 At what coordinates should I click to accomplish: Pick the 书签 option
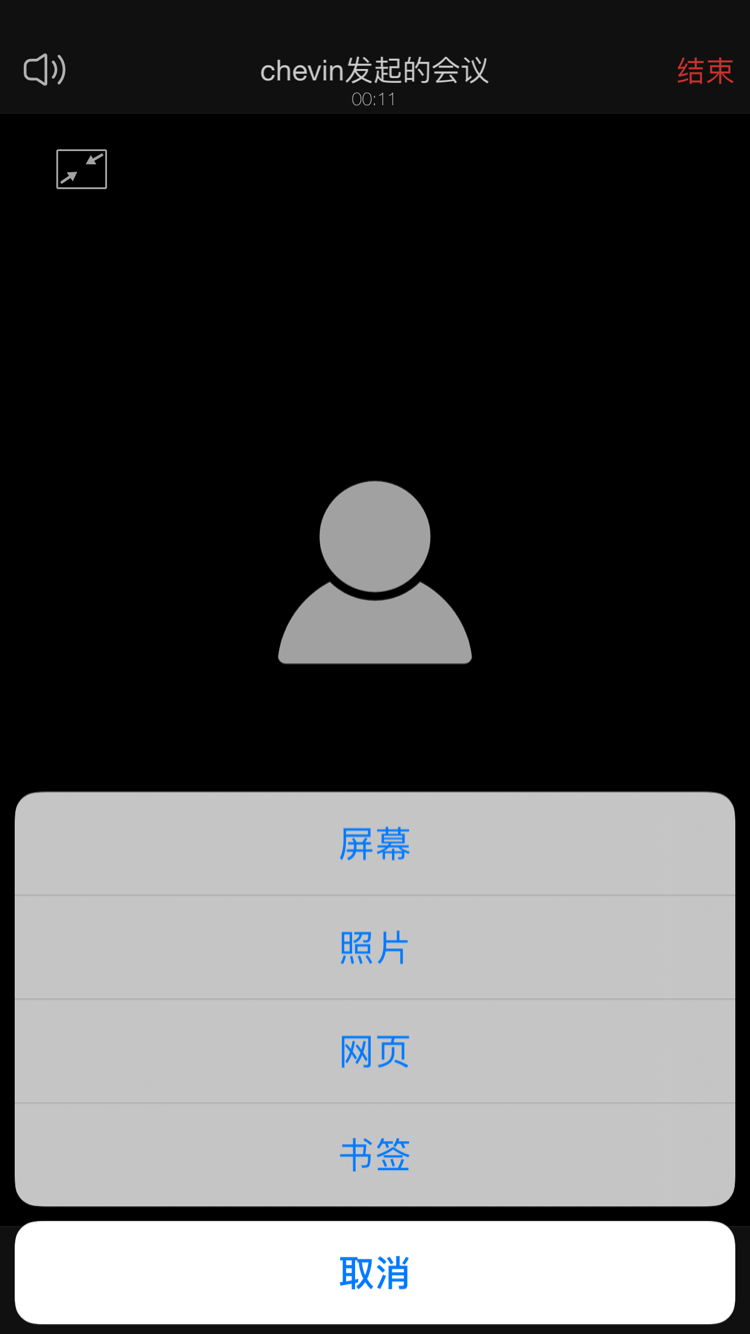375,1155
